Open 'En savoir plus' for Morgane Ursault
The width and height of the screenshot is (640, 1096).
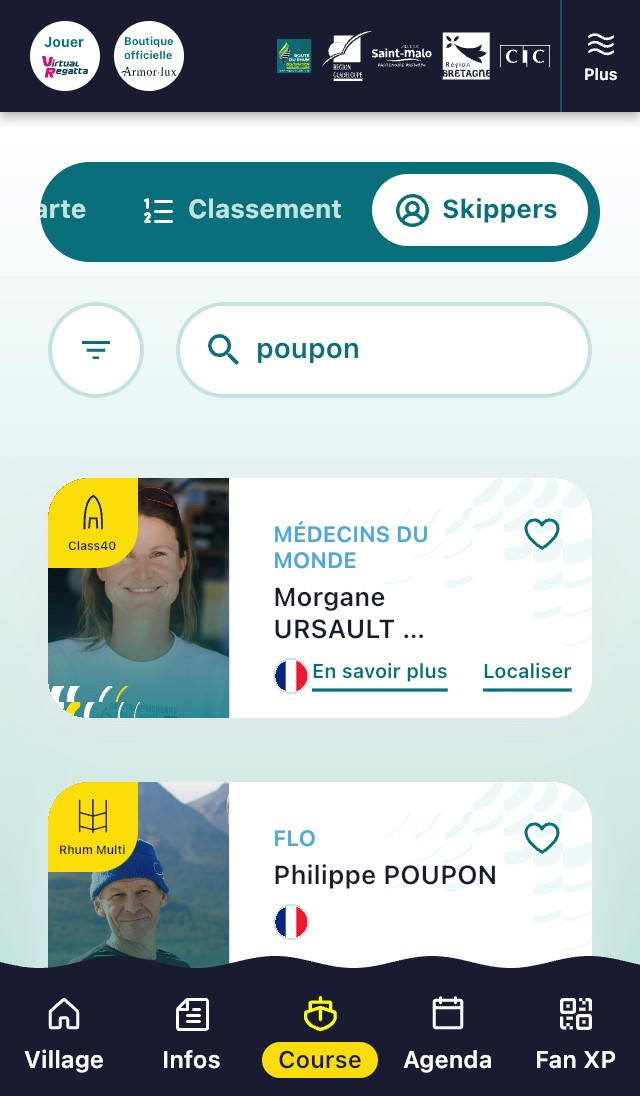click(x=379, y=672)
